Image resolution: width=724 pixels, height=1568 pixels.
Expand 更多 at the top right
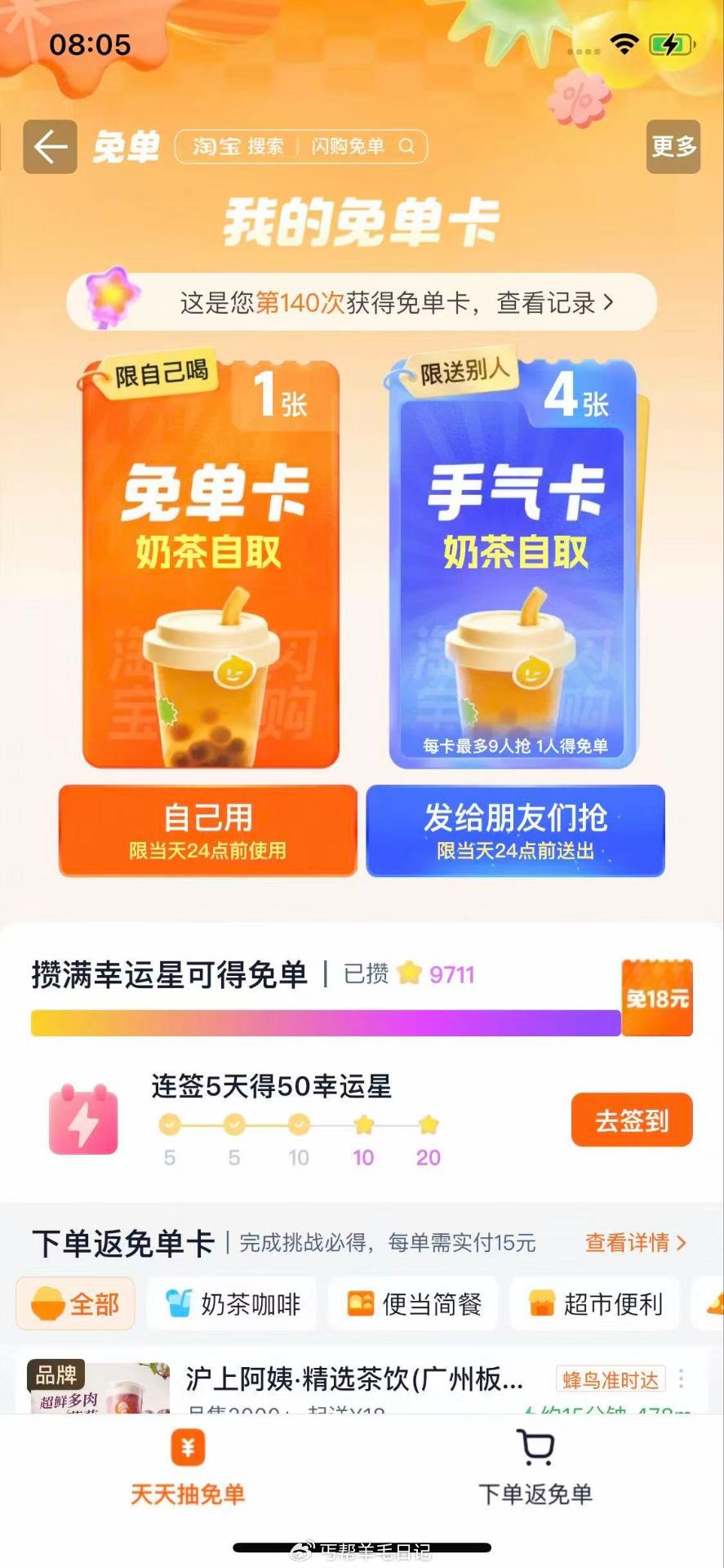(x=673, y=147)
